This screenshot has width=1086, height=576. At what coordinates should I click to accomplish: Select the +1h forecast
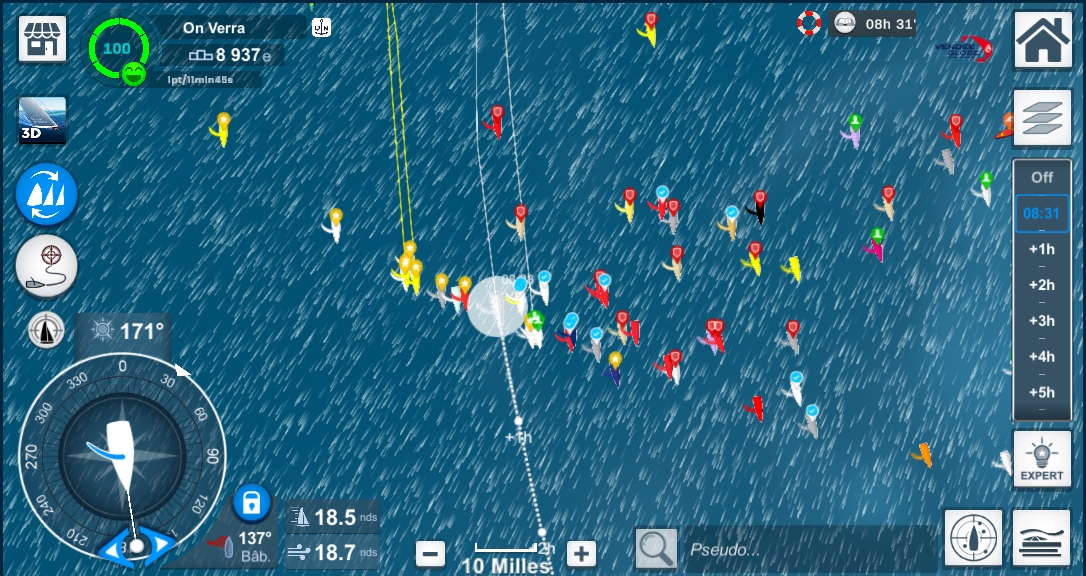pos(1042,249)
